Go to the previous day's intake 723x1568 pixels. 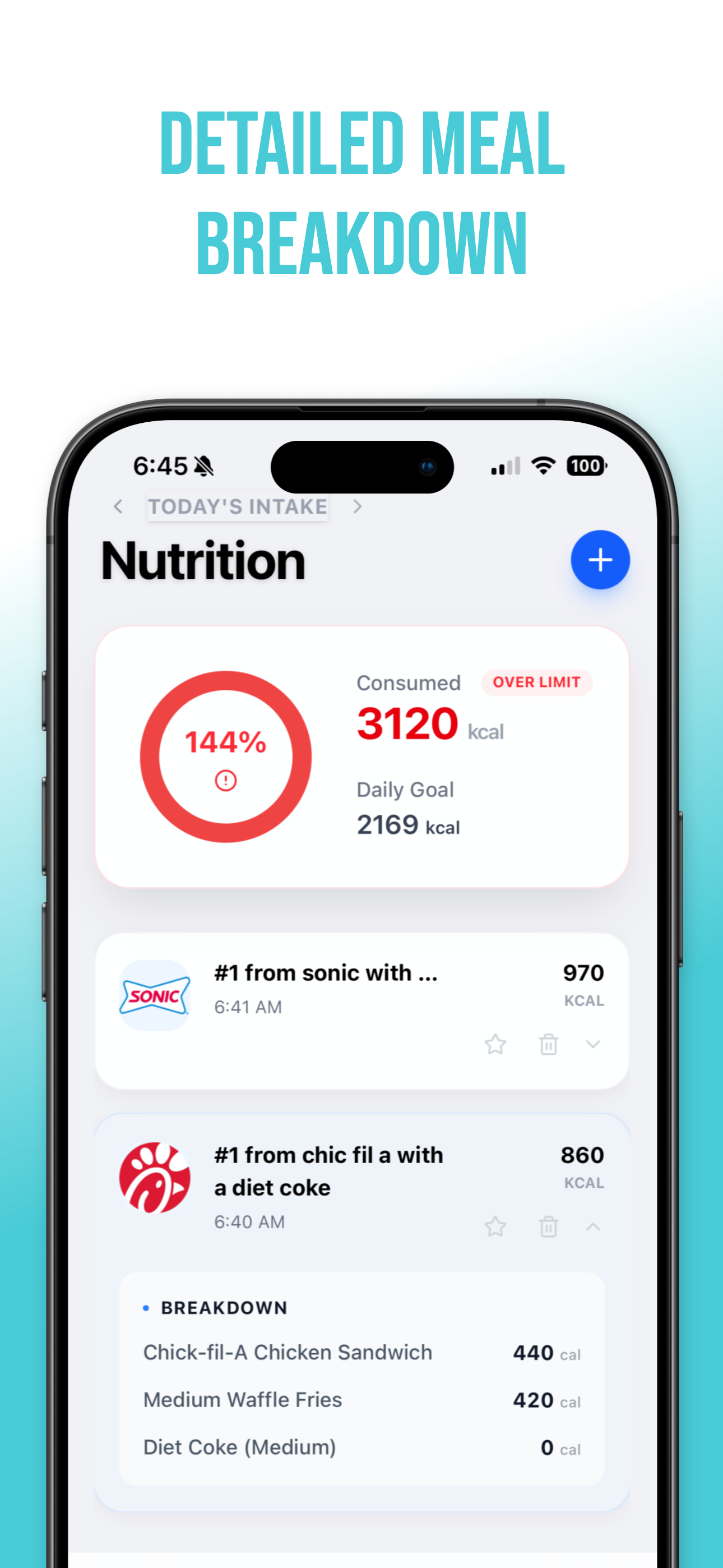pyautogui.click(x=119, y=507)
